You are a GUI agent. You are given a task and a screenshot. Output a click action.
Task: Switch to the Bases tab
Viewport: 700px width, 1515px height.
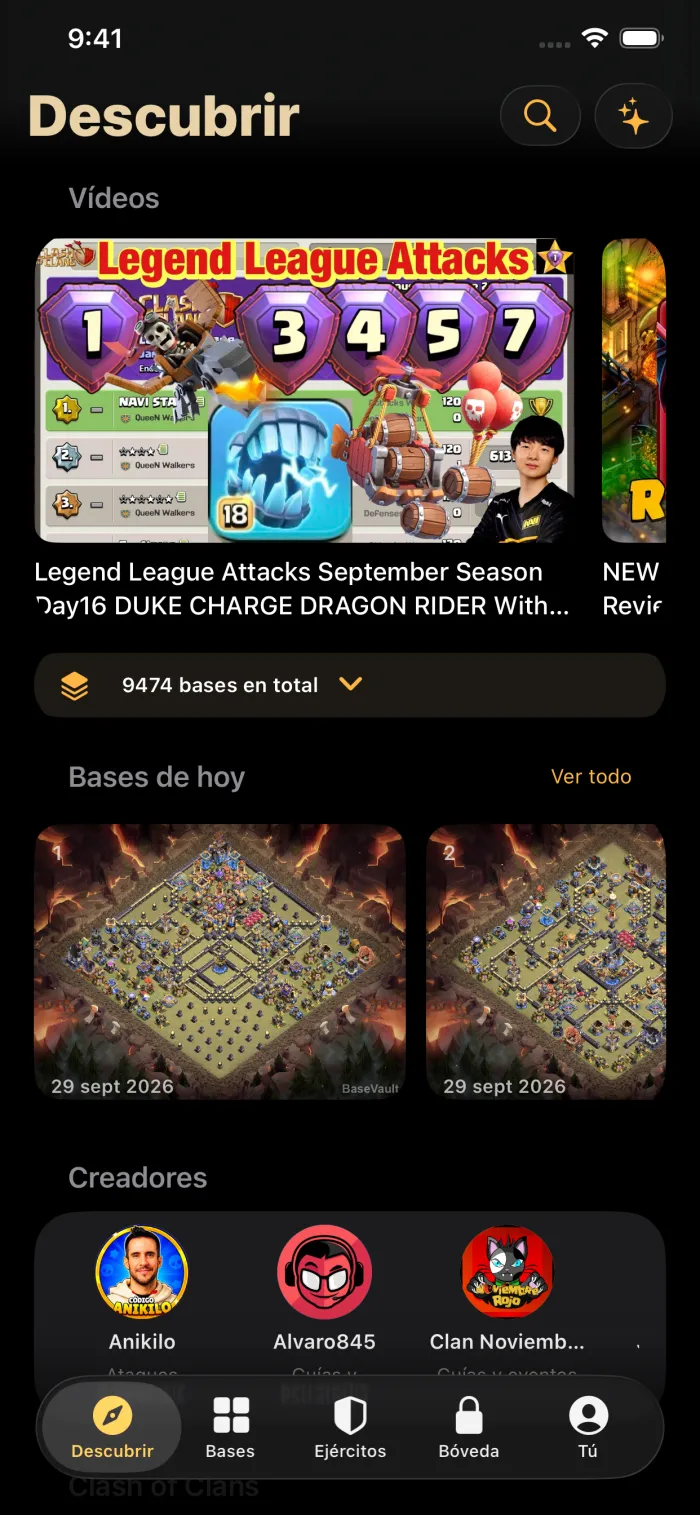tap(230, 1428)
